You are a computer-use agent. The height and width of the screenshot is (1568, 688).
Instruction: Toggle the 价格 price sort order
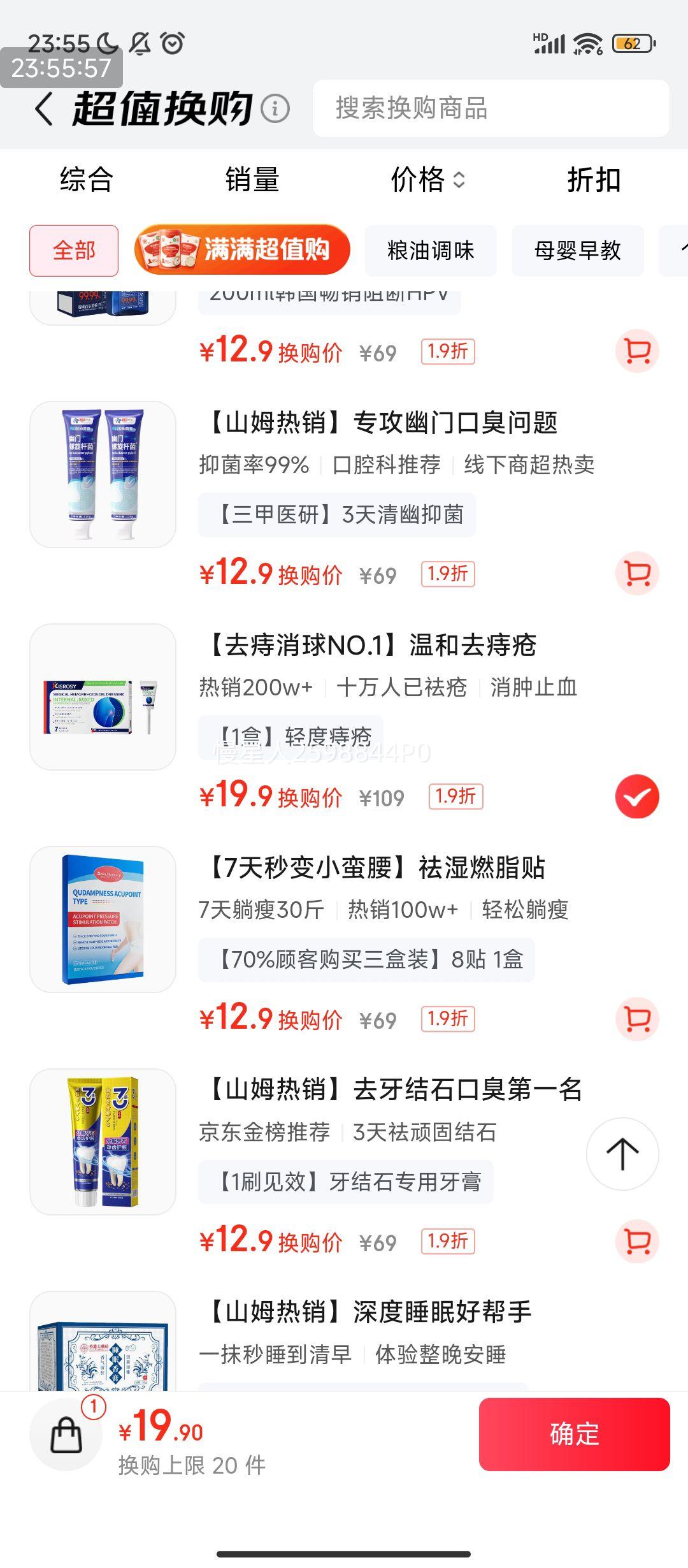422,180
